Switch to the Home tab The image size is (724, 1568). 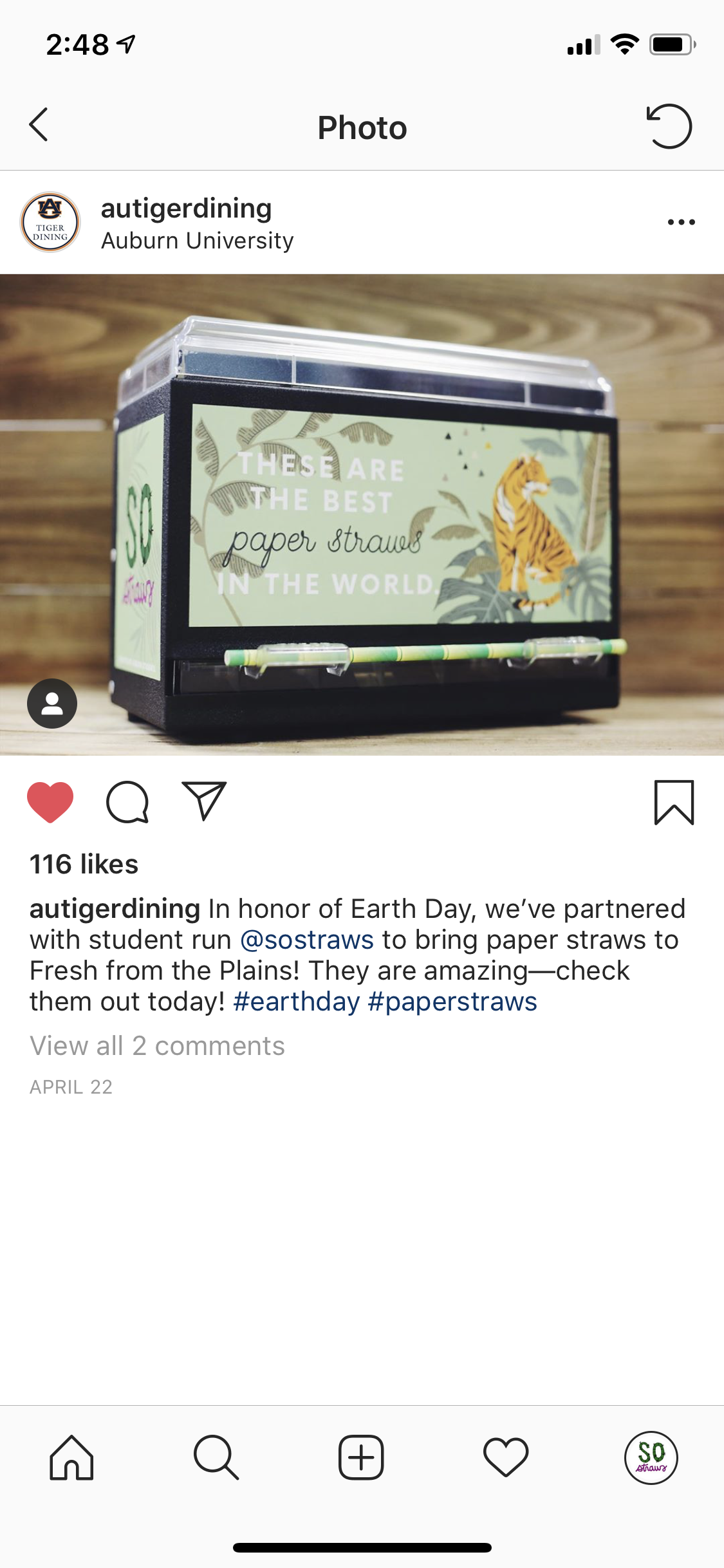click(71, 1458)
